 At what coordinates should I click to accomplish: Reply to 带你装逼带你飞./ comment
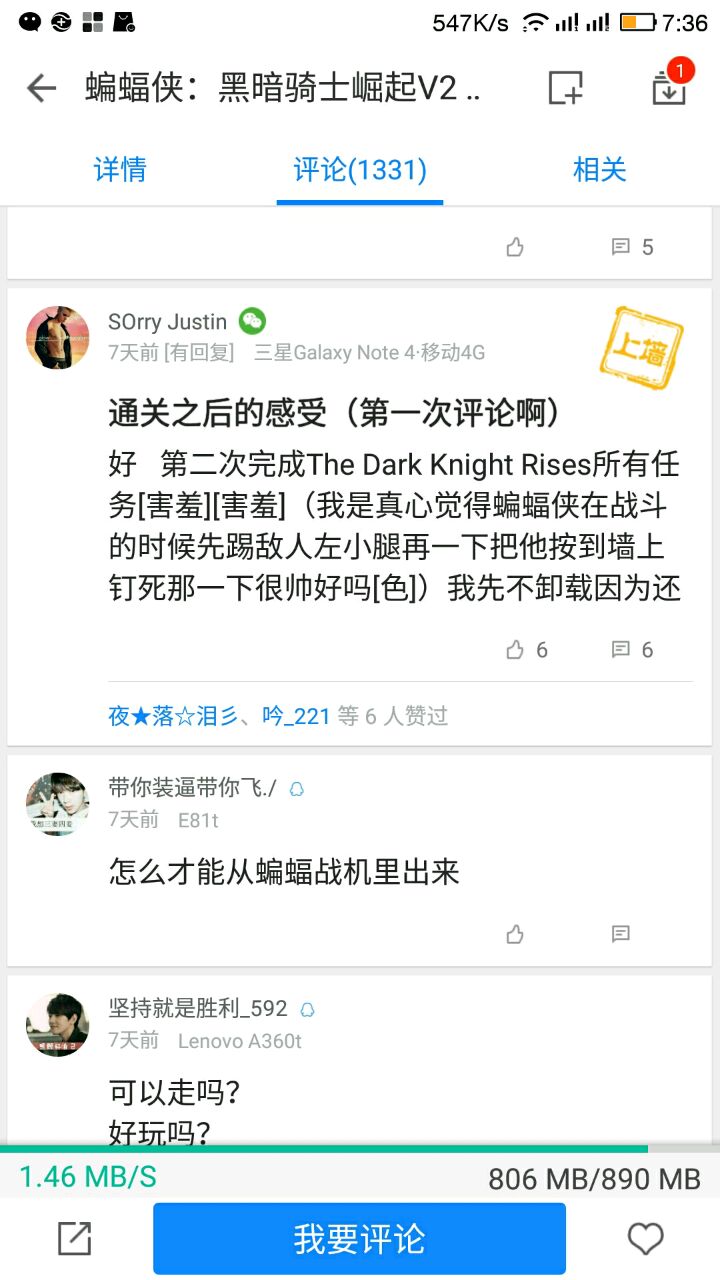[x=621, y=934]
